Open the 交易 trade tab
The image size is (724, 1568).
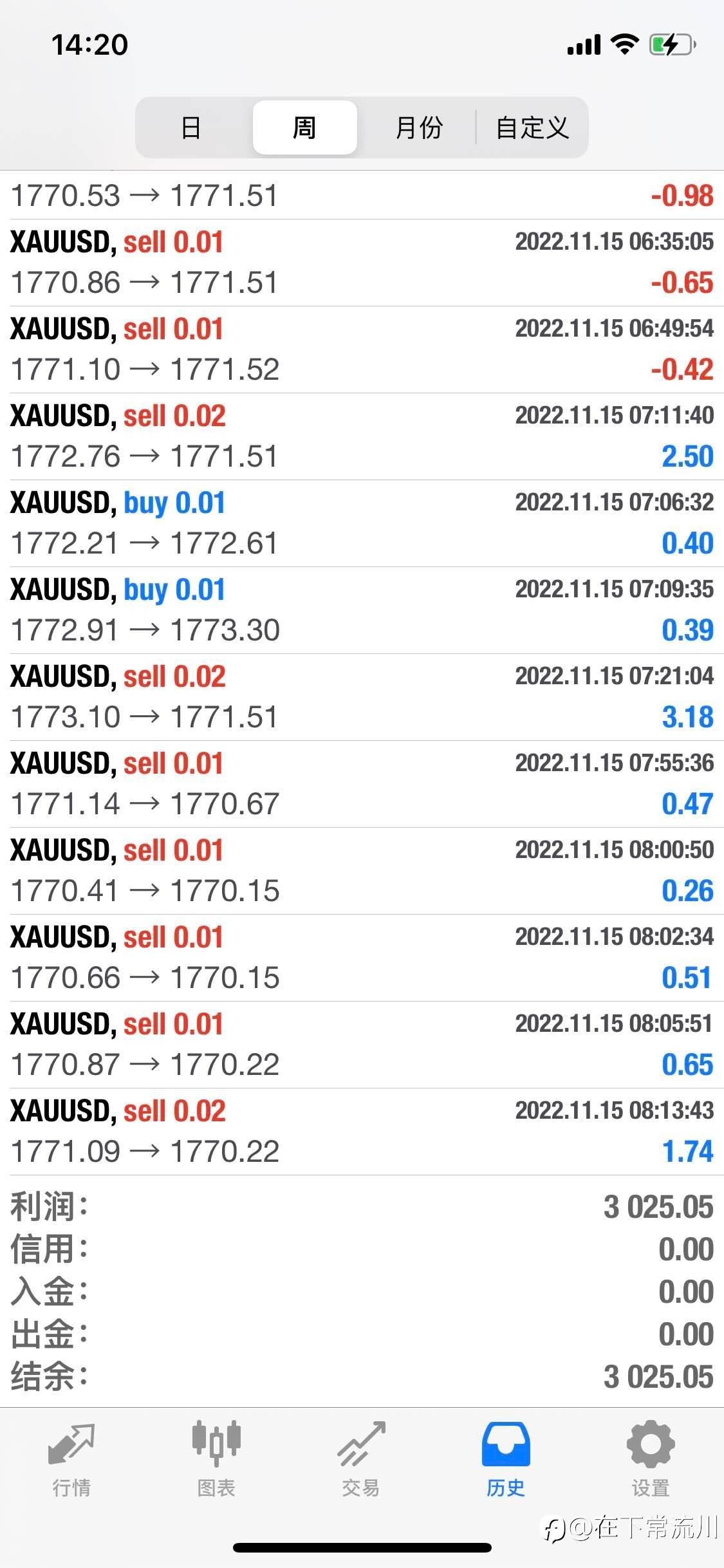click(361, 1459)
